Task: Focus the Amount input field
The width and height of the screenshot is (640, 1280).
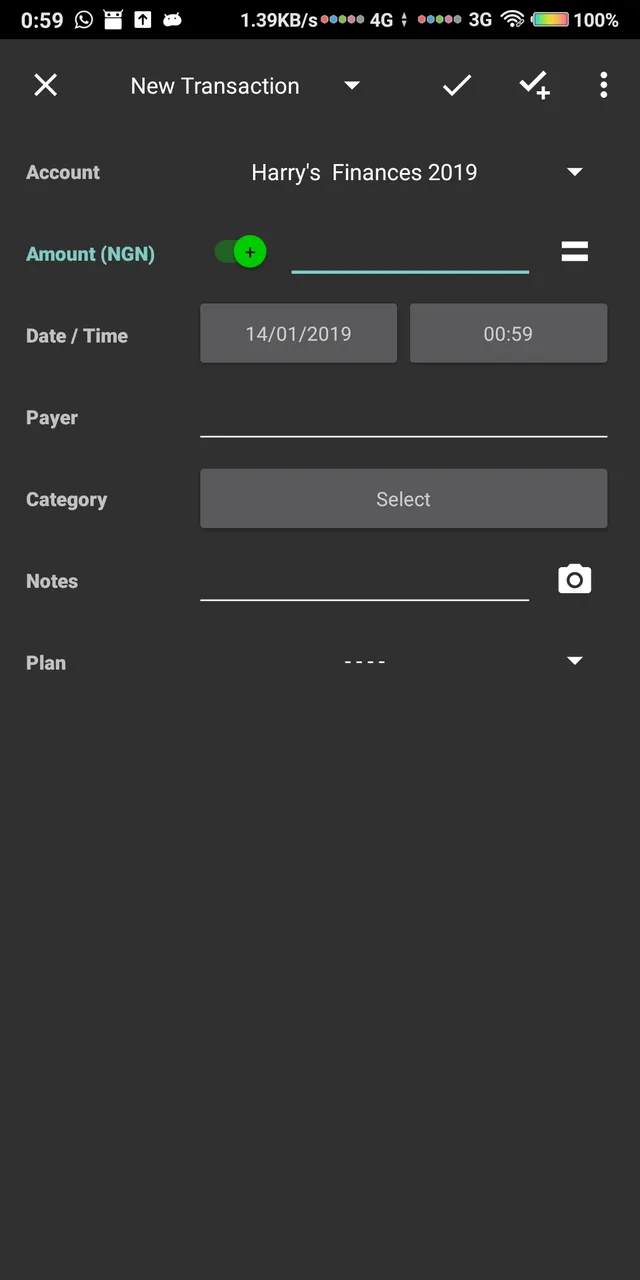Action: click(x=410, y=252)
